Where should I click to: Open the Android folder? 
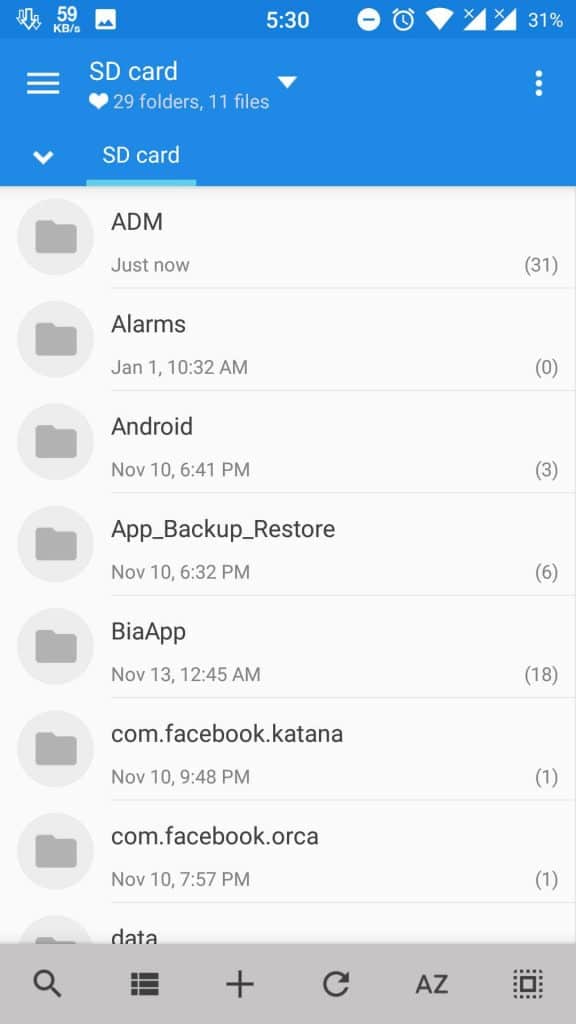pos(288,441)
